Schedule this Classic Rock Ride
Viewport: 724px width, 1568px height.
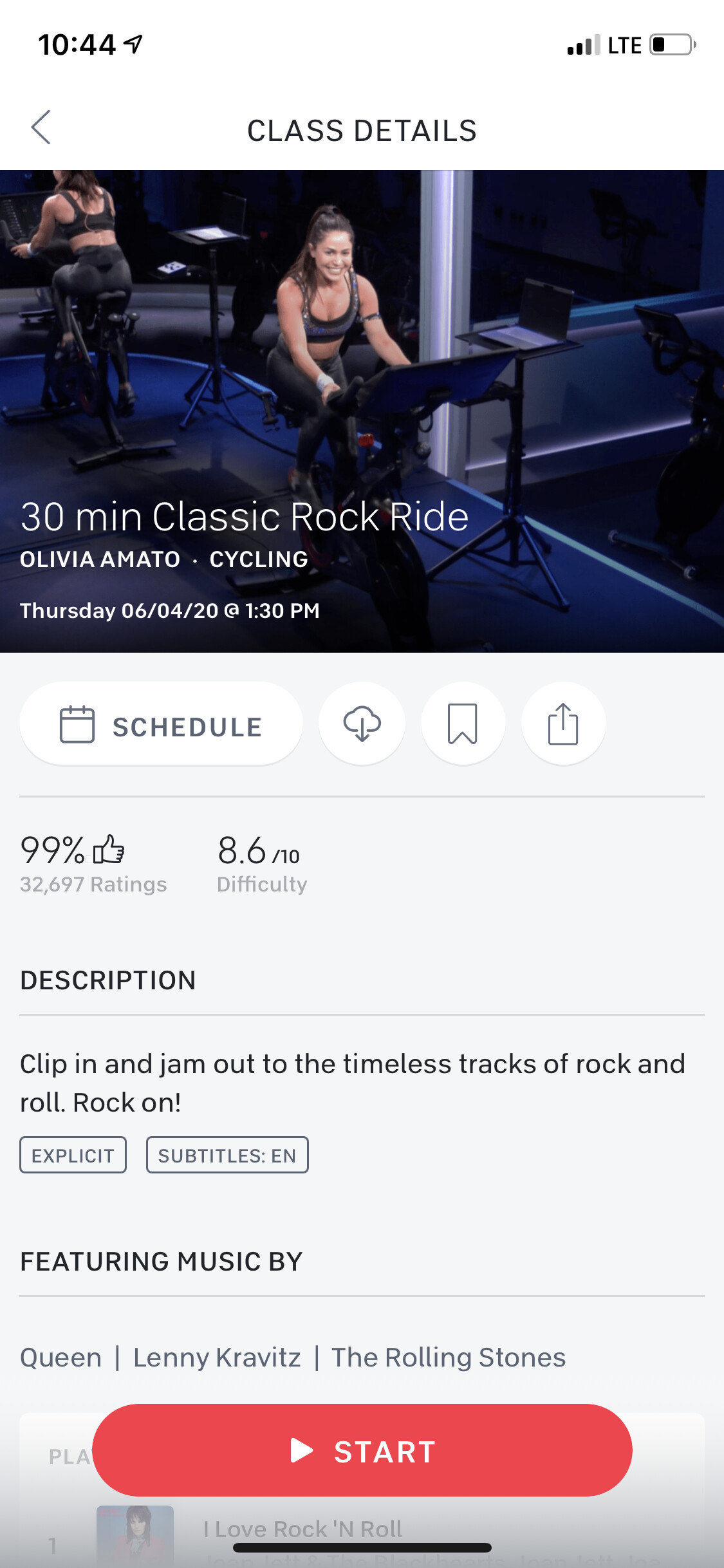click(161, 725)
